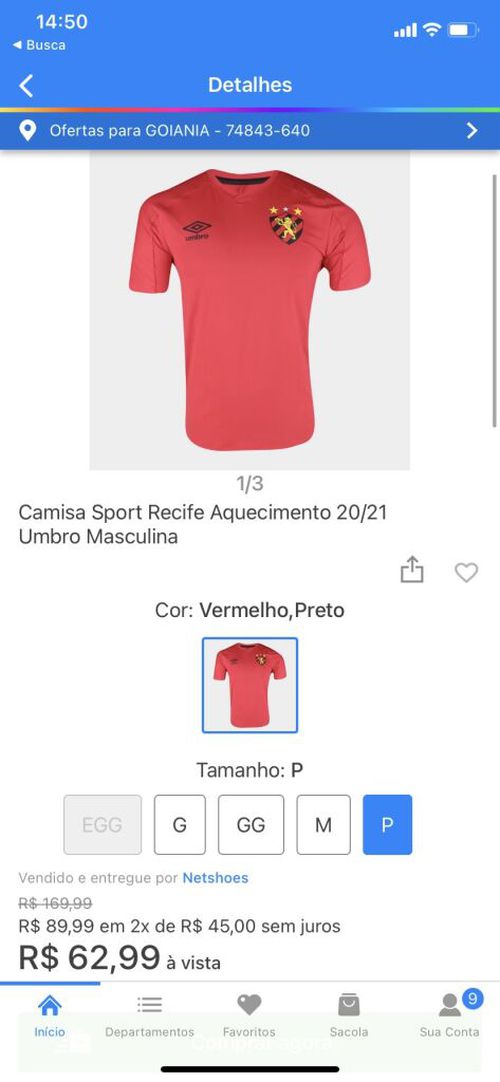The image size is (500, 1082).
Task: Open the main shirt product image
Action: click(x=250, y=311)
